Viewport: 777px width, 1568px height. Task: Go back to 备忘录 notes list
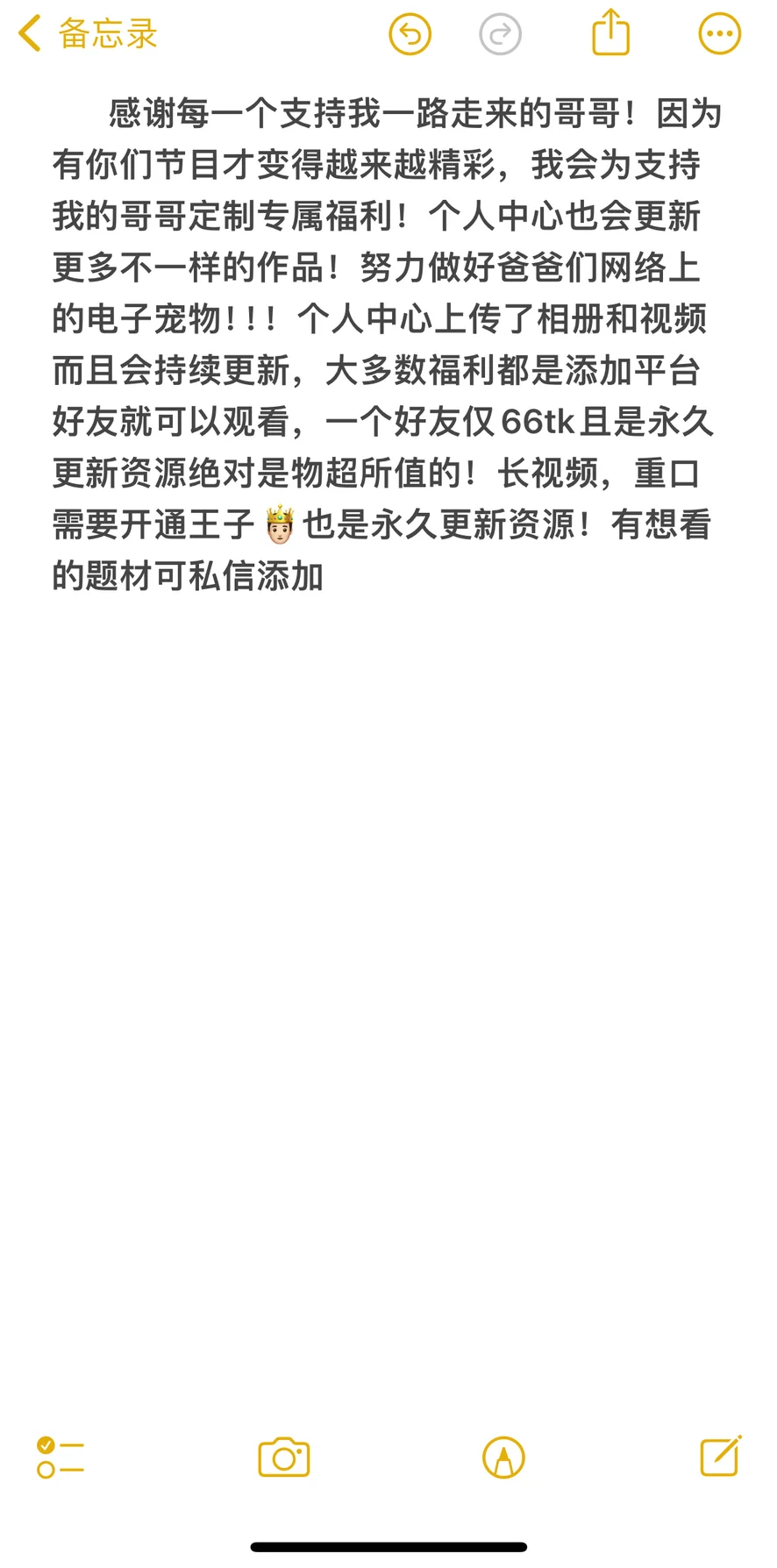coord(88,35)
